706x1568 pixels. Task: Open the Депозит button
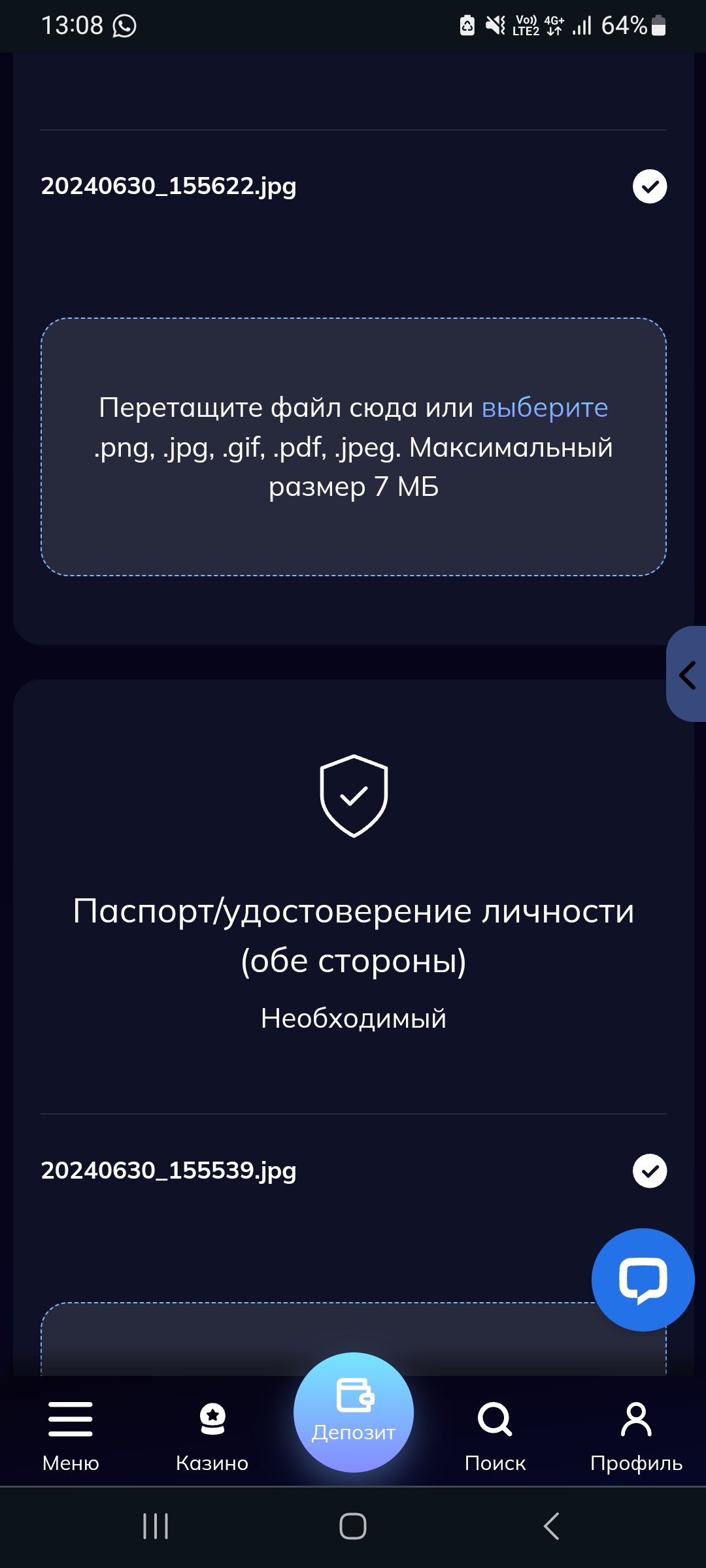pyautogui.click(x=354, y=1413)
